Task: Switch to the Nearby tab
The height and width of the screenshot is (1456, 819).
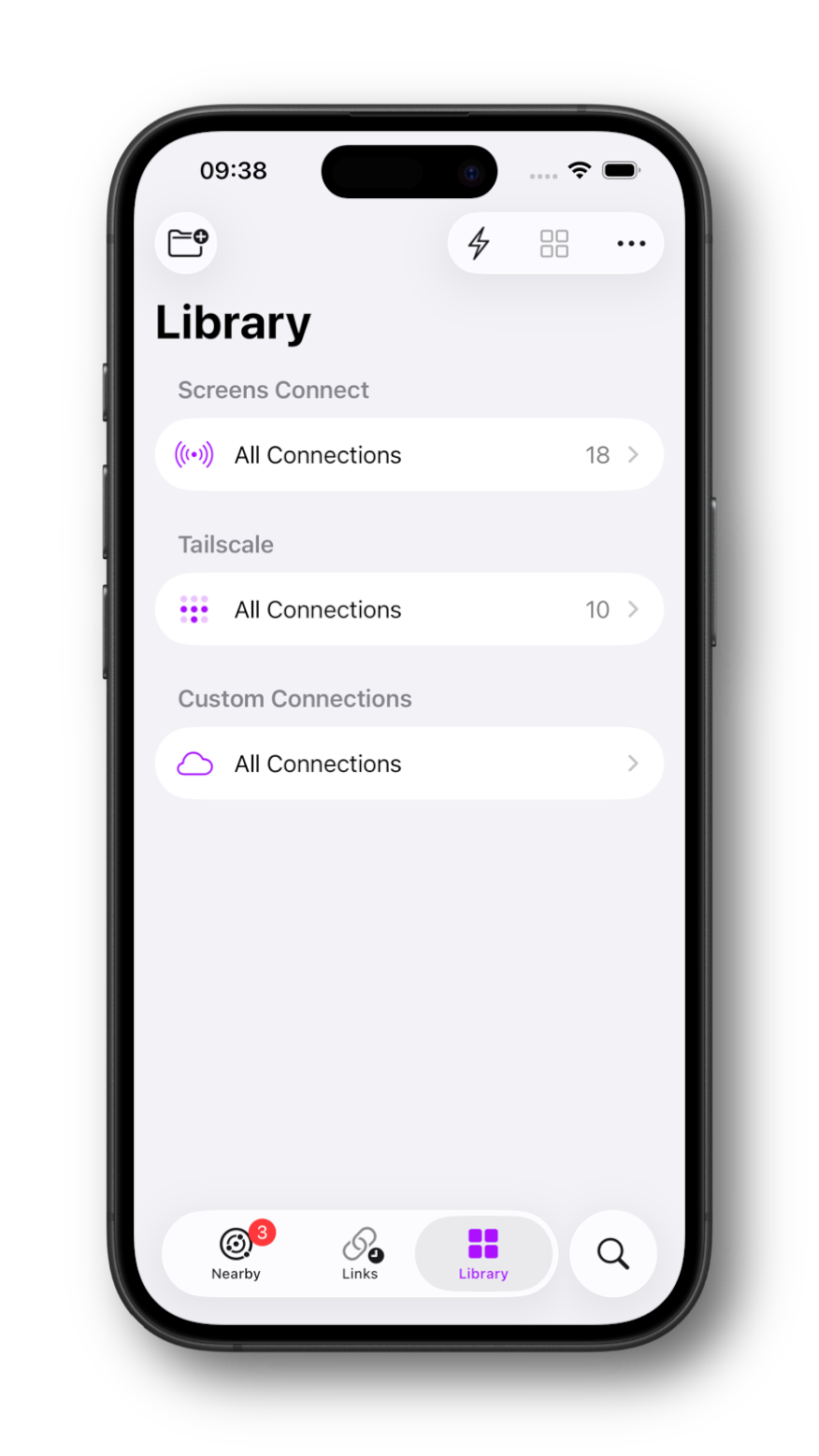Action: (236, 1254)
